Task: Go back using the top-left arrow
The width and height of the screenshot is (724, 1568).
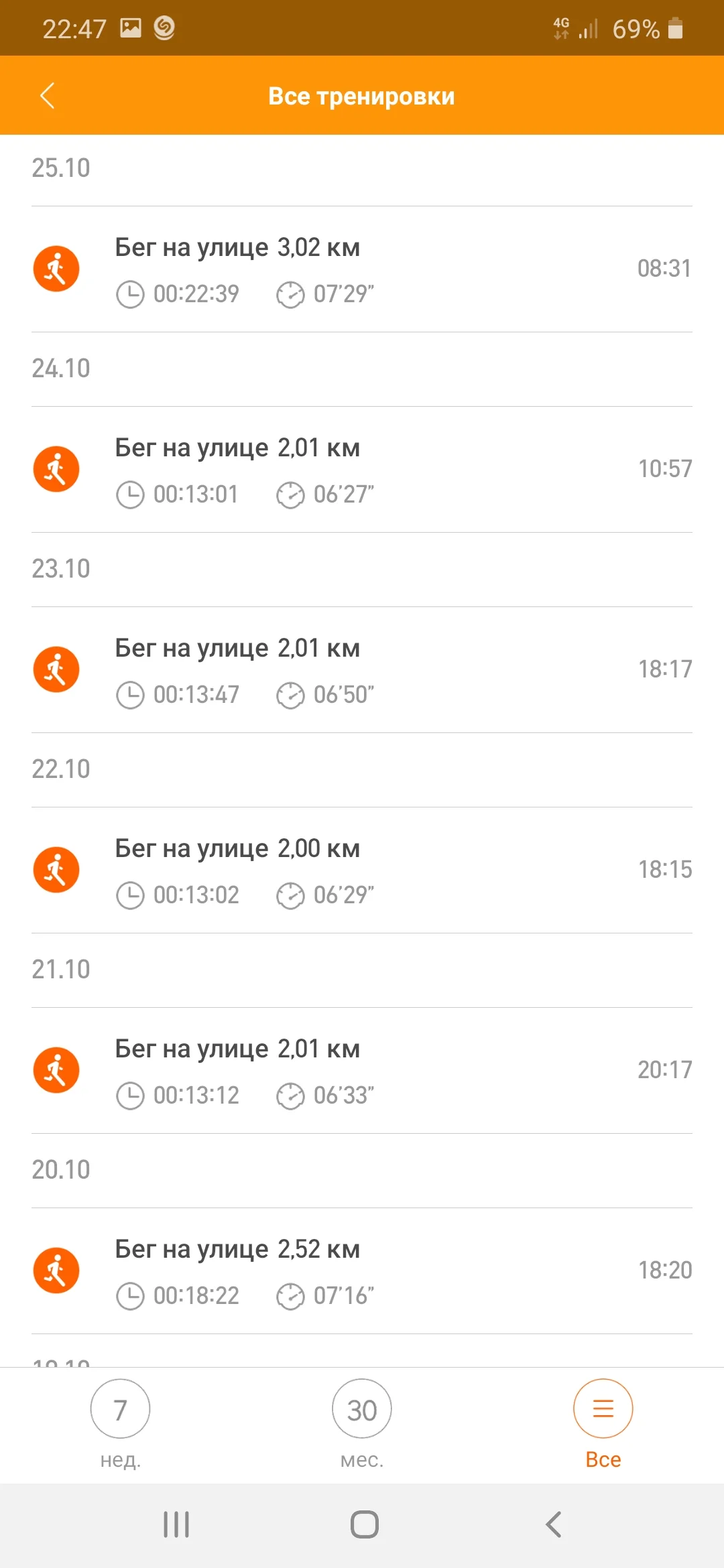Action: pyautogui.click(x=48, y=95)
